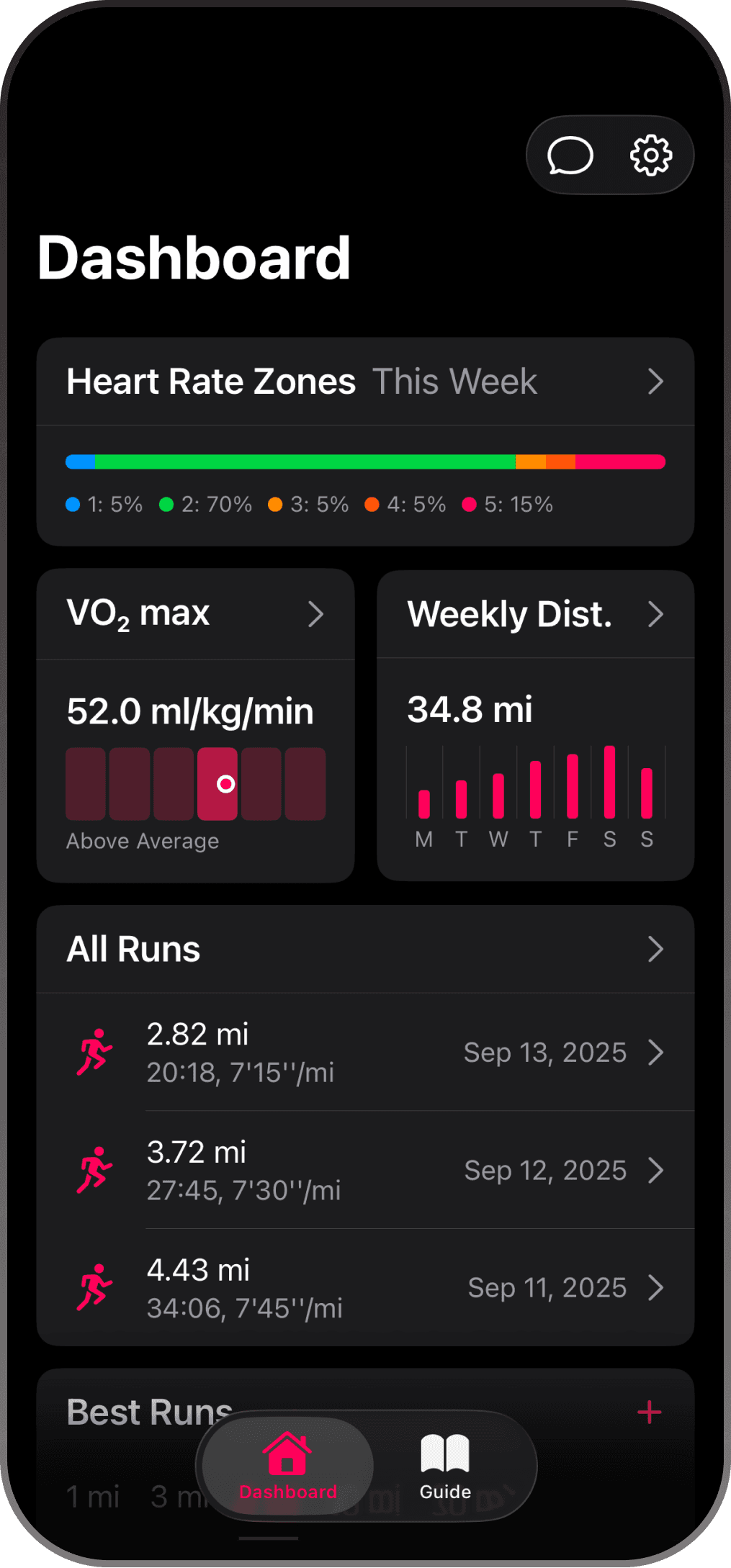The image size is (731, 1568).
Task: Open the All Runs list chevron
Action: pyautogui.click(x=655, y=949)
